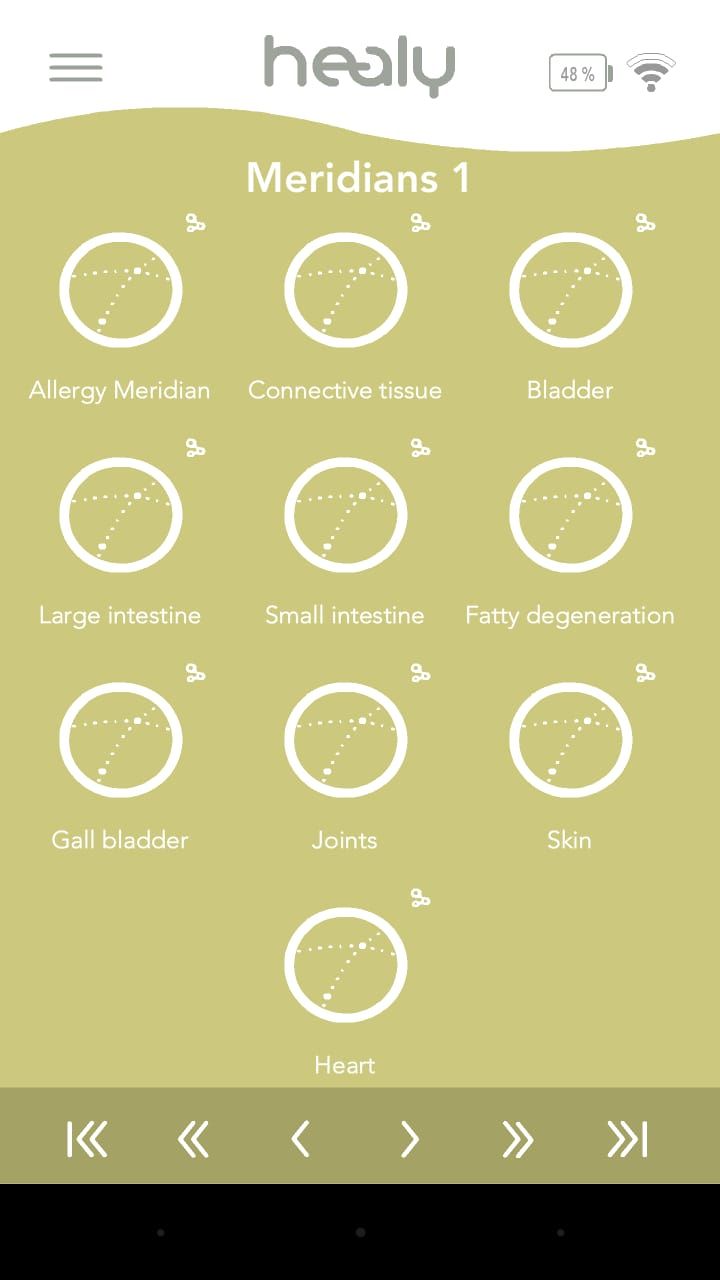Viewport: 720px width, 1280px height.
Task: Open the Small intestine program
Action: coord(345,516)
